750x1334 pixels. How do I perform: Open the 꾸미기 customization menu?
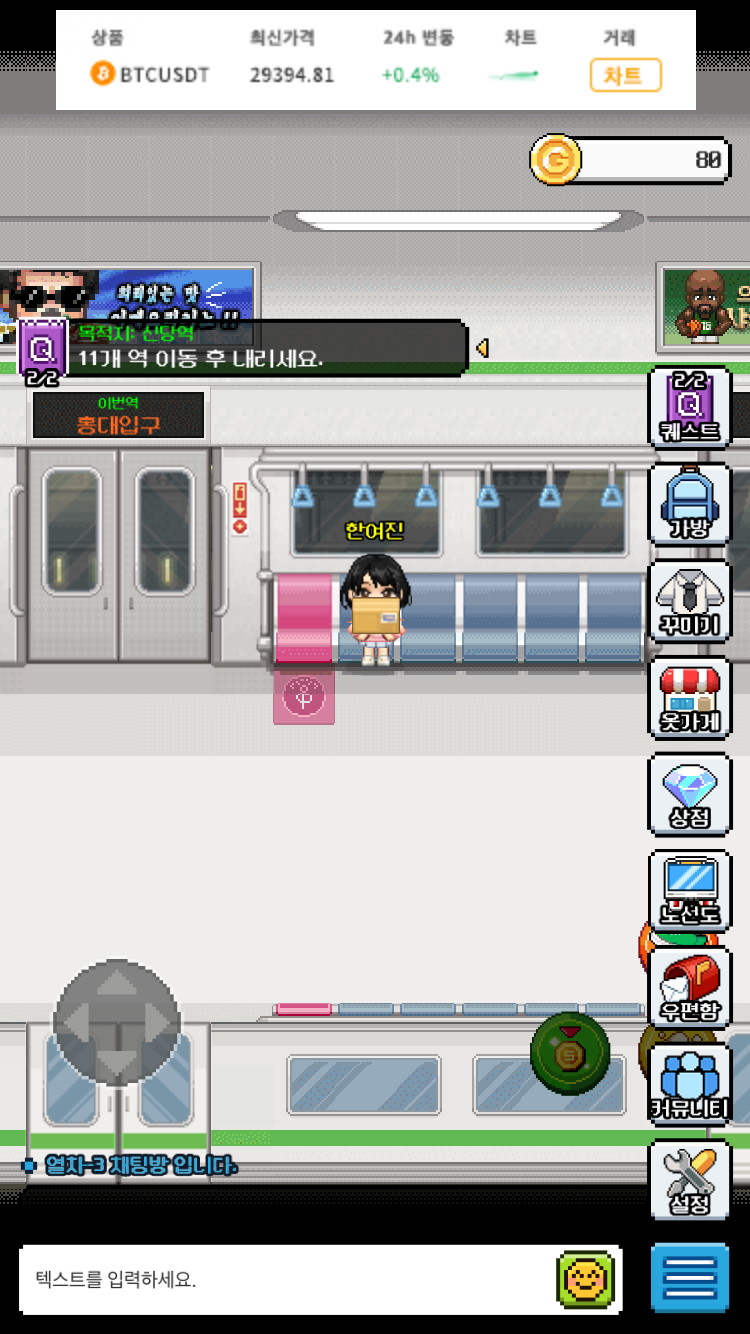tap(689, 601)
